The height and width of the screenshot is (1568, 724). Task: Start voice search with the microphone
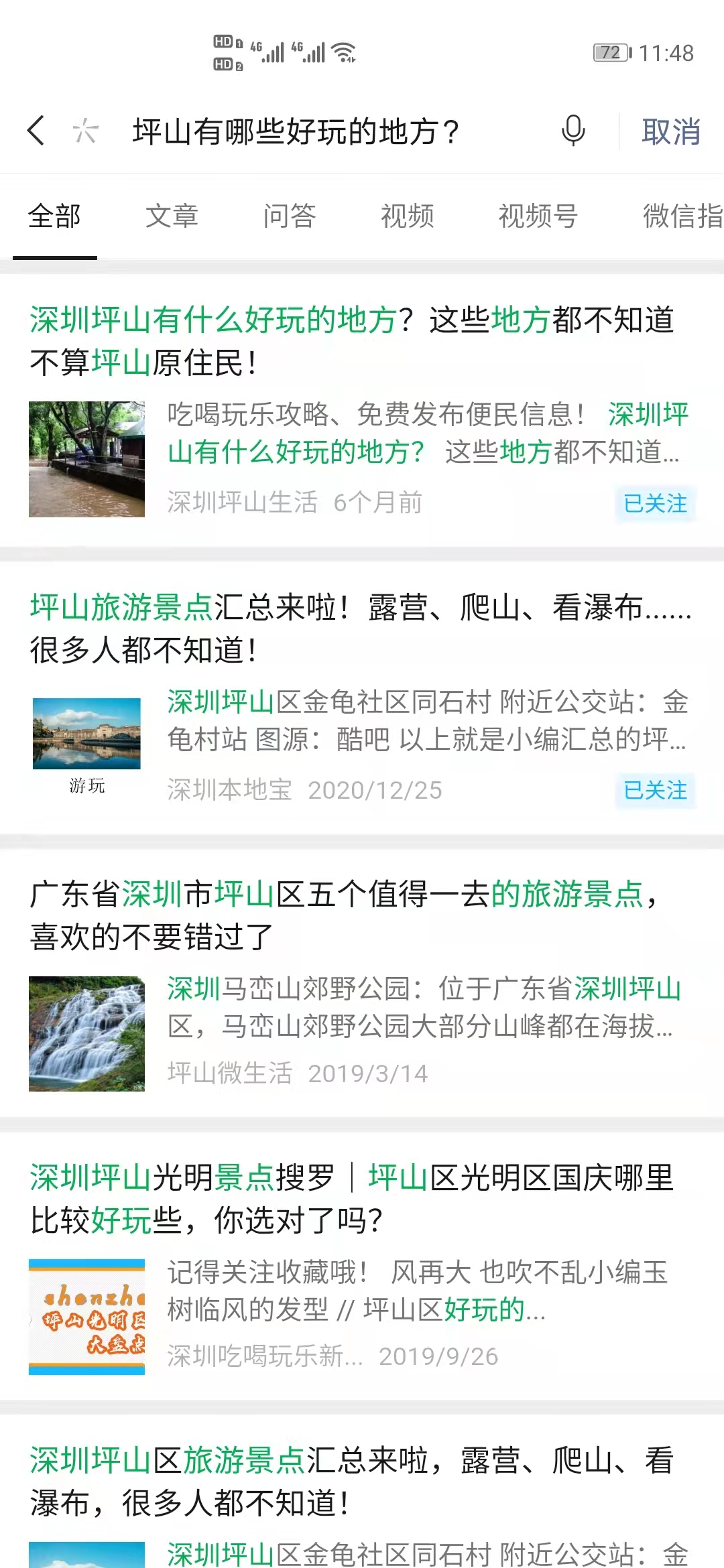pyautogui.click(x=573, y=131)
